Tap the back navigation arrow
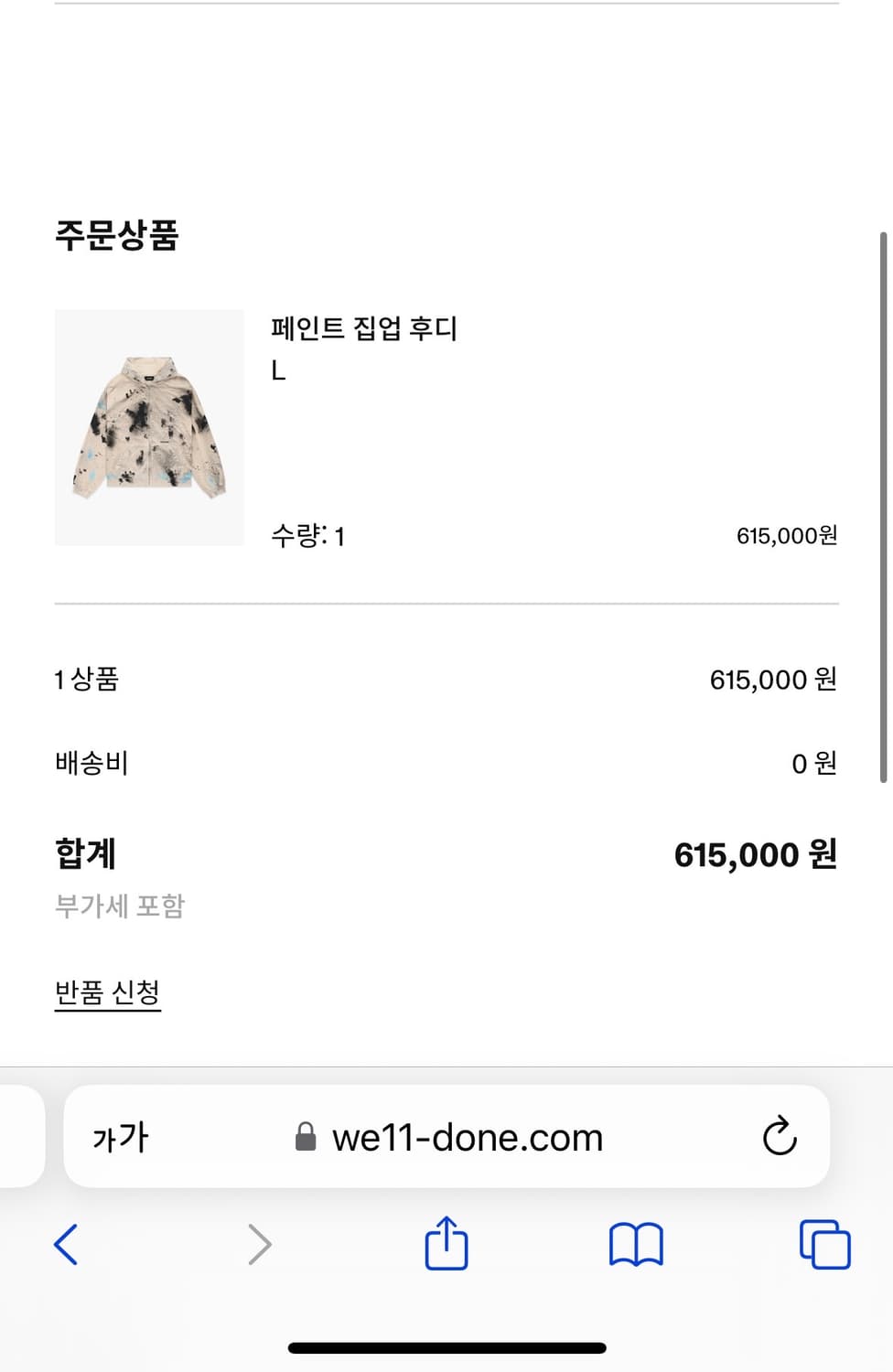The image size is (893, 1372). 65,1244
